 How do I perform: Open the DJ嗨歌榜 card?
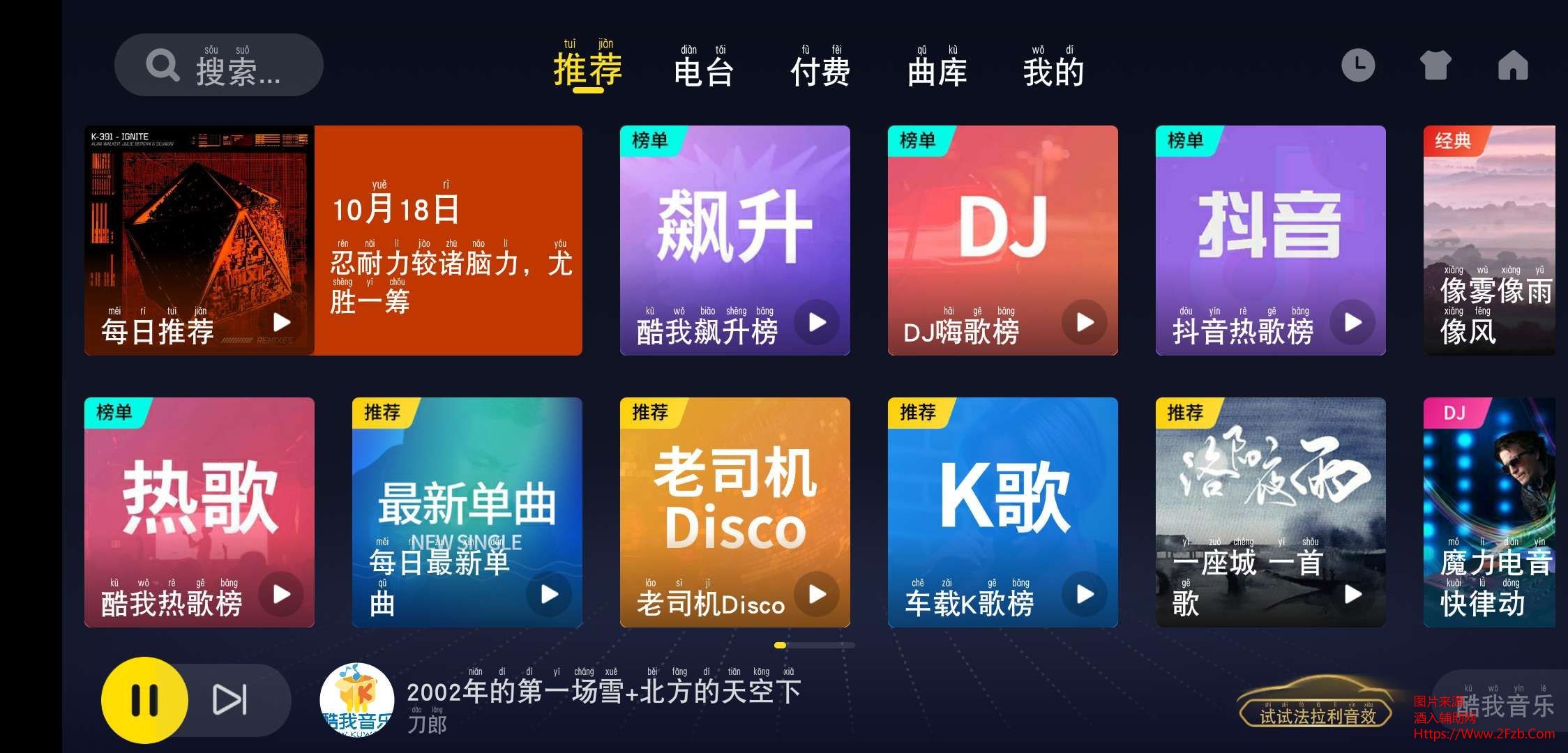[1002, 240]
